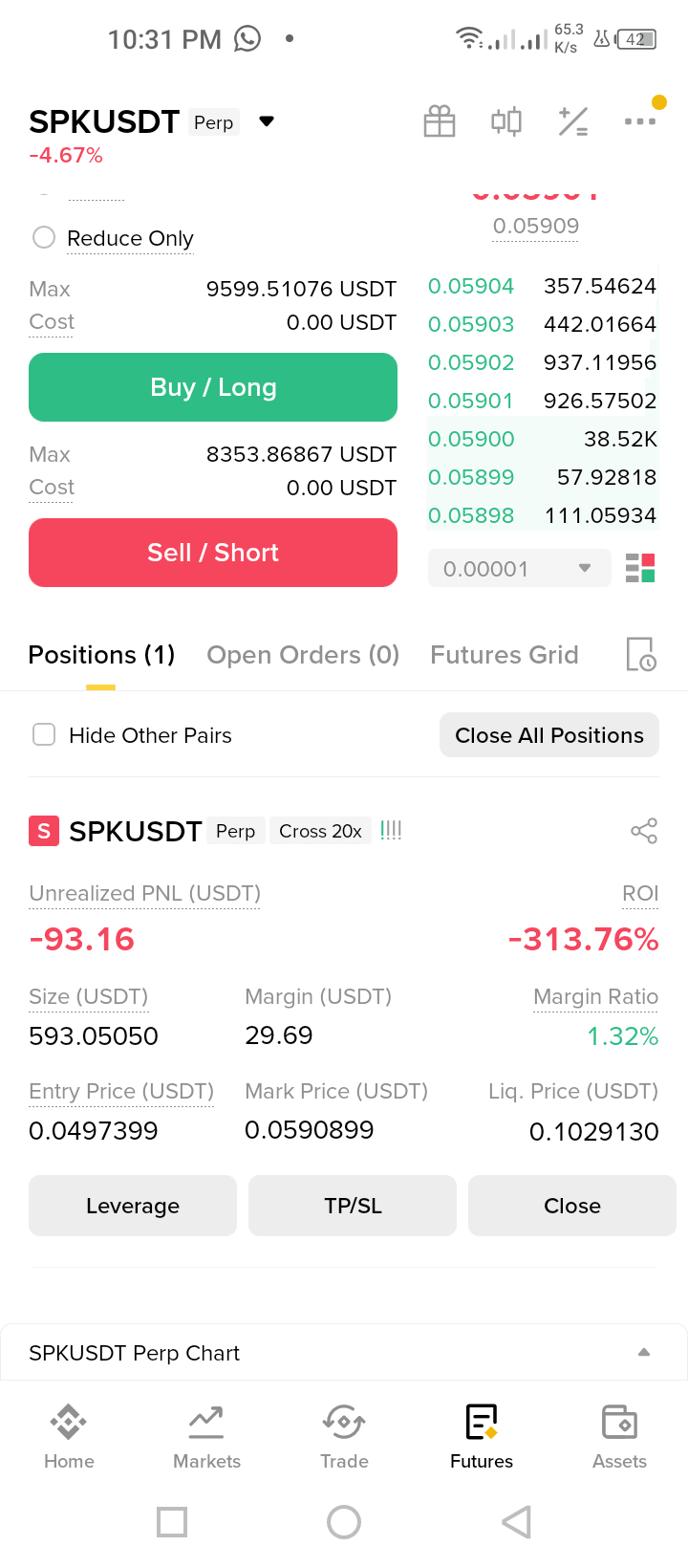
Task: Go to the Markets tab
Action: [206, 1436]
